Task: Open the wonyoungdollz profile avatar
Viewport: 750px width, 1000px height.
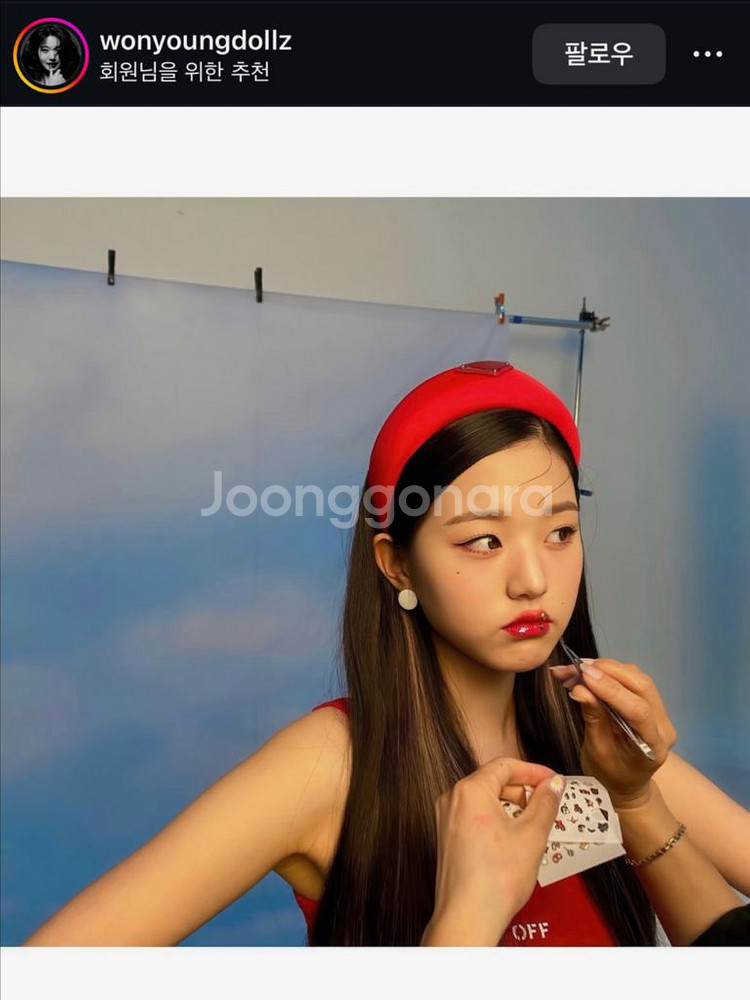Action: (x=51, y=55)
